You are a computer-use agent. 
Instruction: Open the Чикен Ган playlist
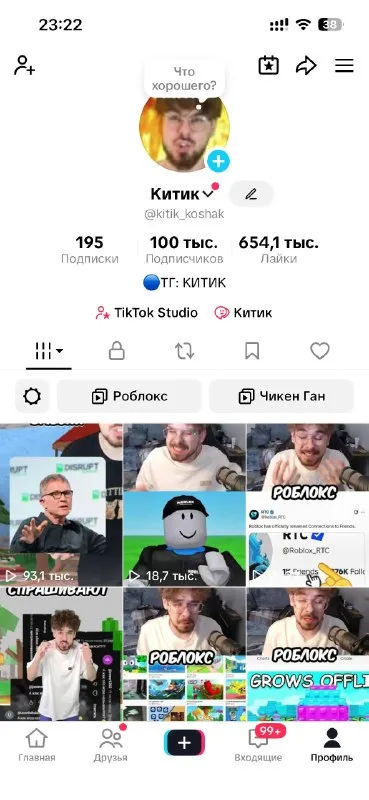[281, 396]
